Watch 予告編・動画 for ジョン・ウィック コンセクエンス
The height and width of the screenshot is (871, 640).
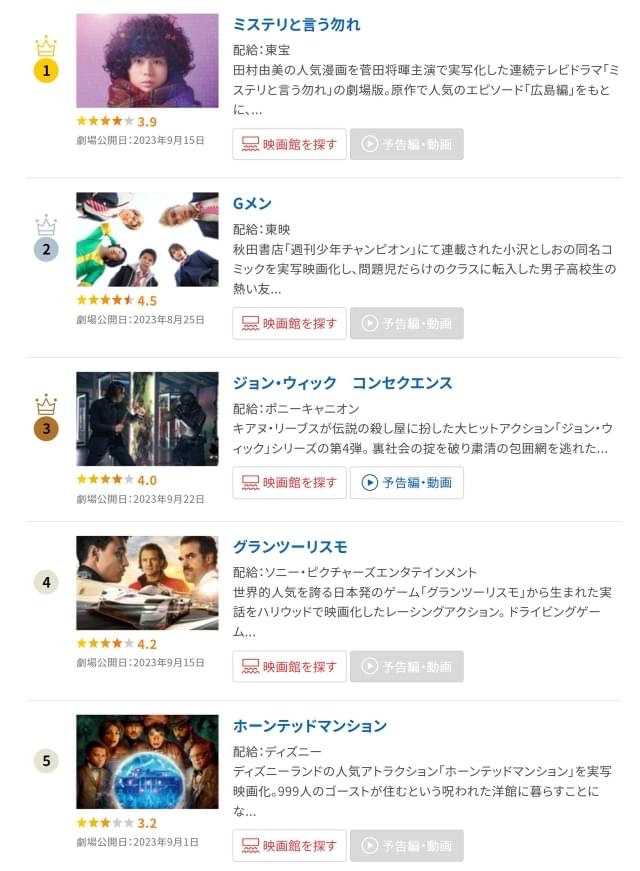coord(406,482)
